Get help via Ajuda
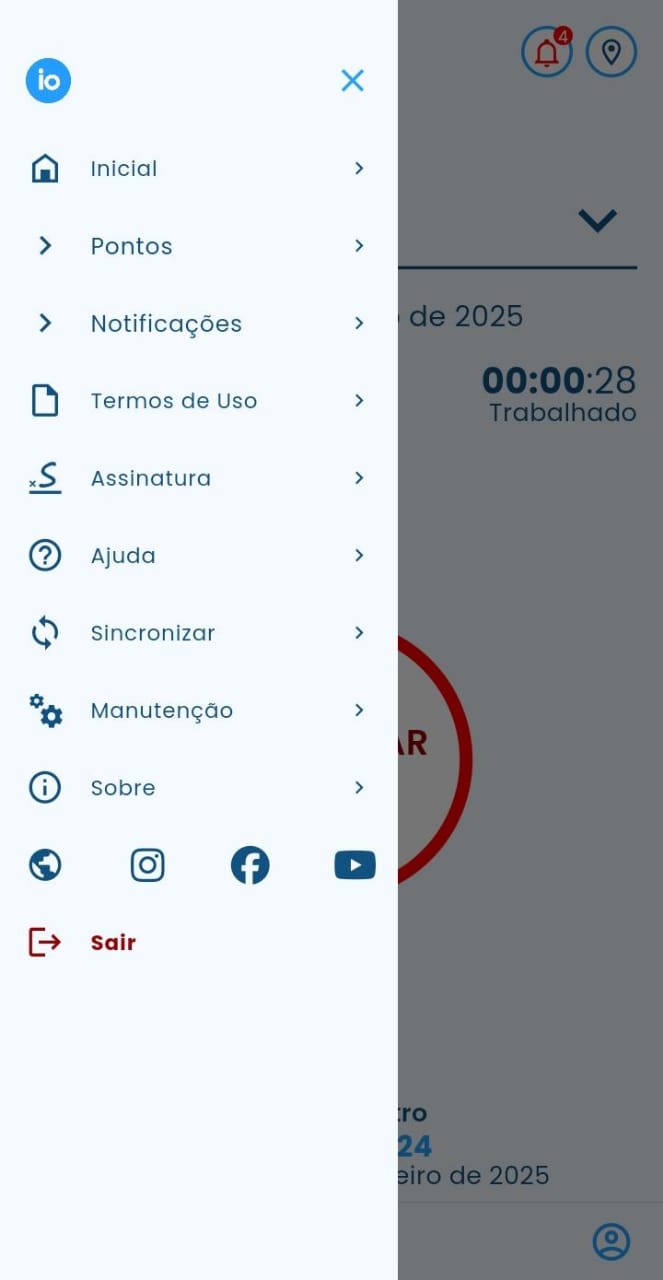Viewport: 663px width, 1280px height. (123, 556)
